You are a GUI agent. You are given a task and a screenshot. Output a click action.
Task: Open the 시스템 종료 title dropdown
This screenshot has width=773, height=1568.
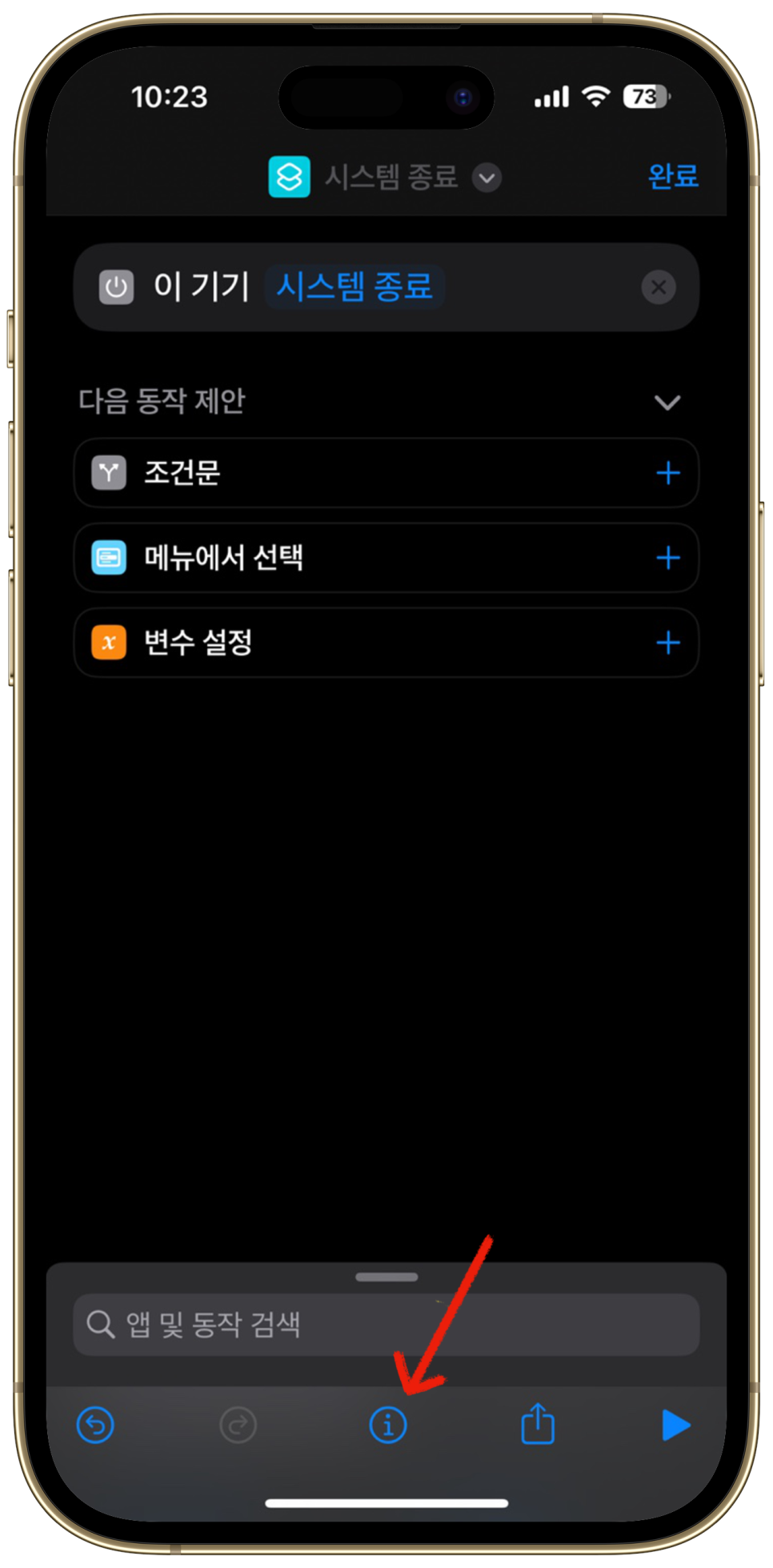tap(487, 177)
